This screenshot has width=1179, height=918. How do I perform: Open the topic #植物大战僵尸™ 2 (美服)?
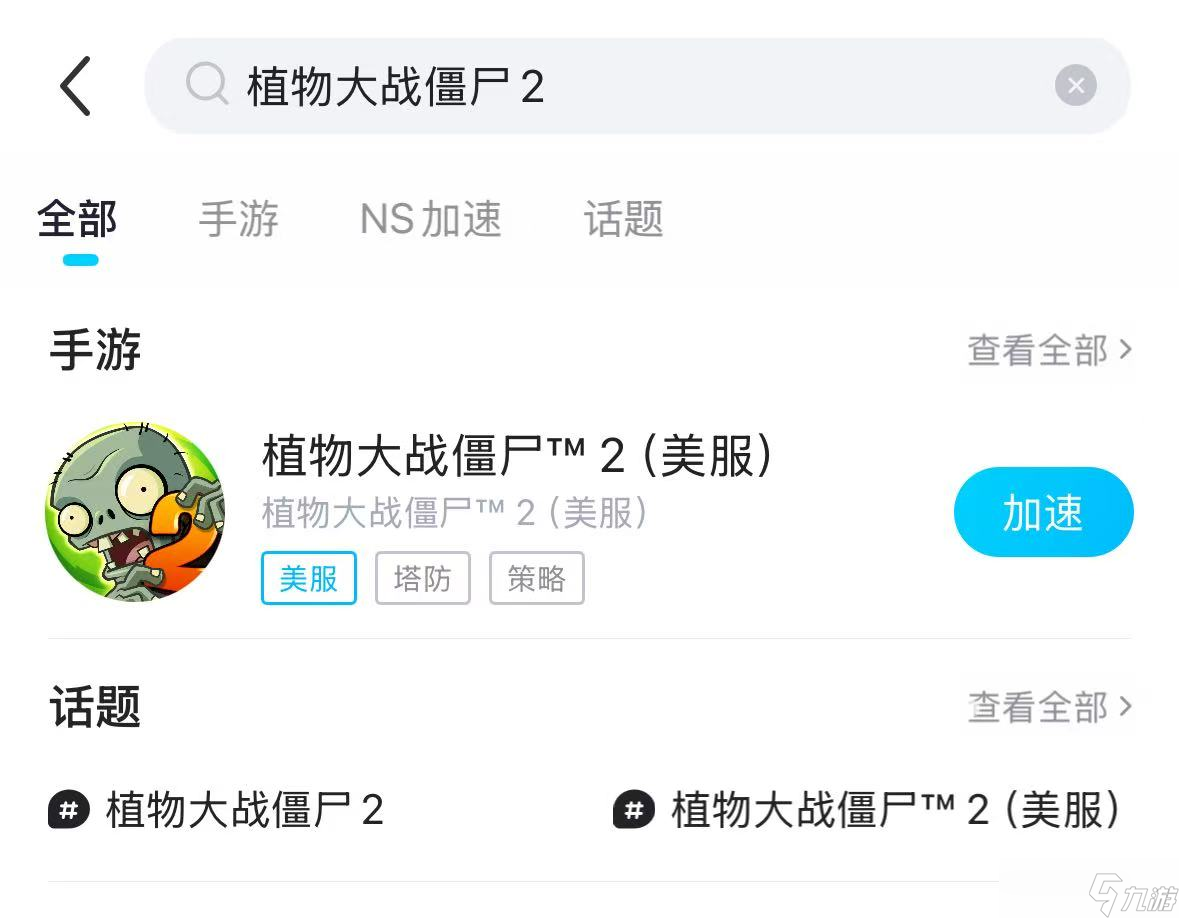[866, 810]
